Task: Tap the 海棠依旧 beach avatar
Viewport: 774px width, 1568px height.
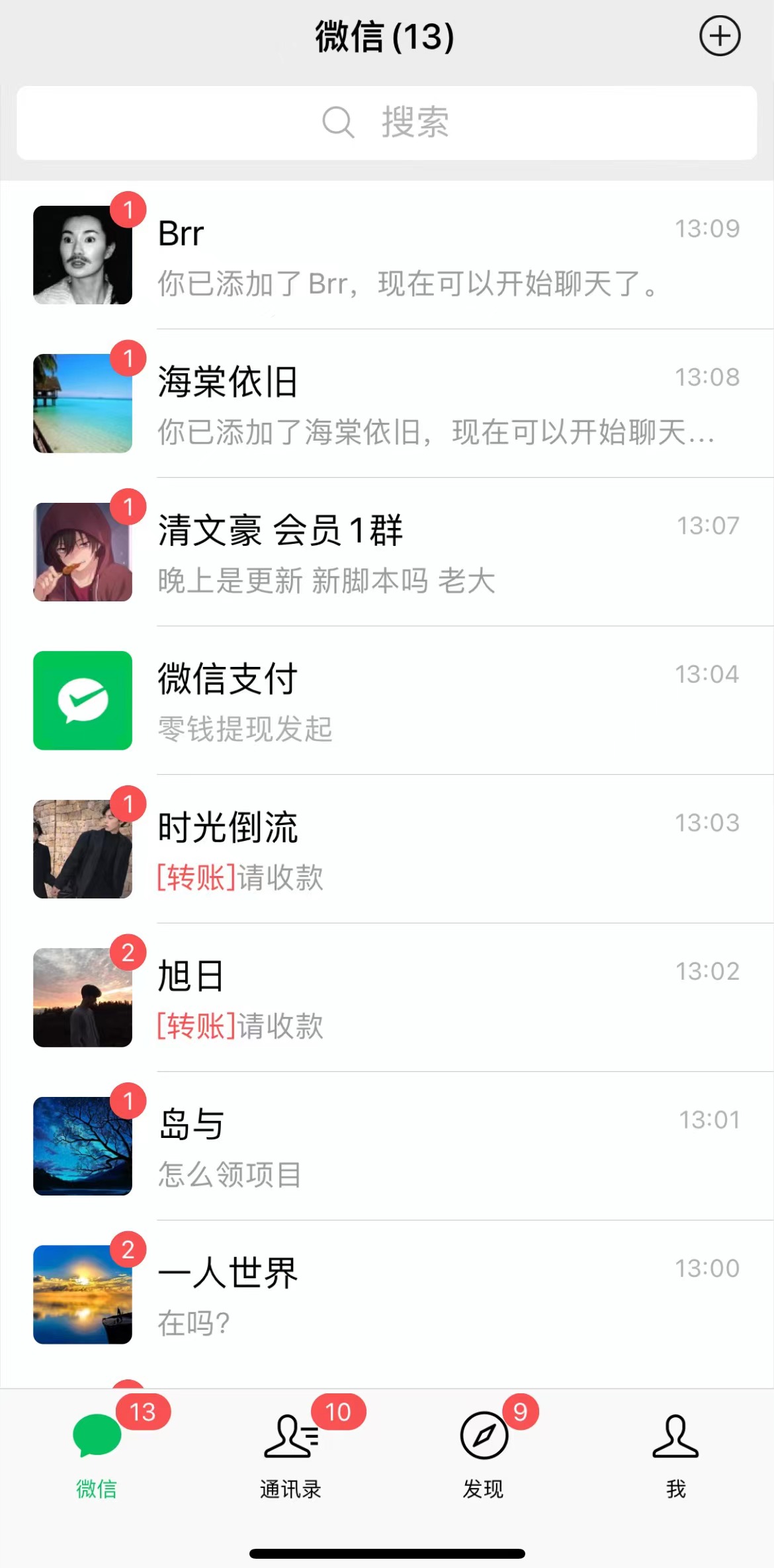Action: point(82,404)
